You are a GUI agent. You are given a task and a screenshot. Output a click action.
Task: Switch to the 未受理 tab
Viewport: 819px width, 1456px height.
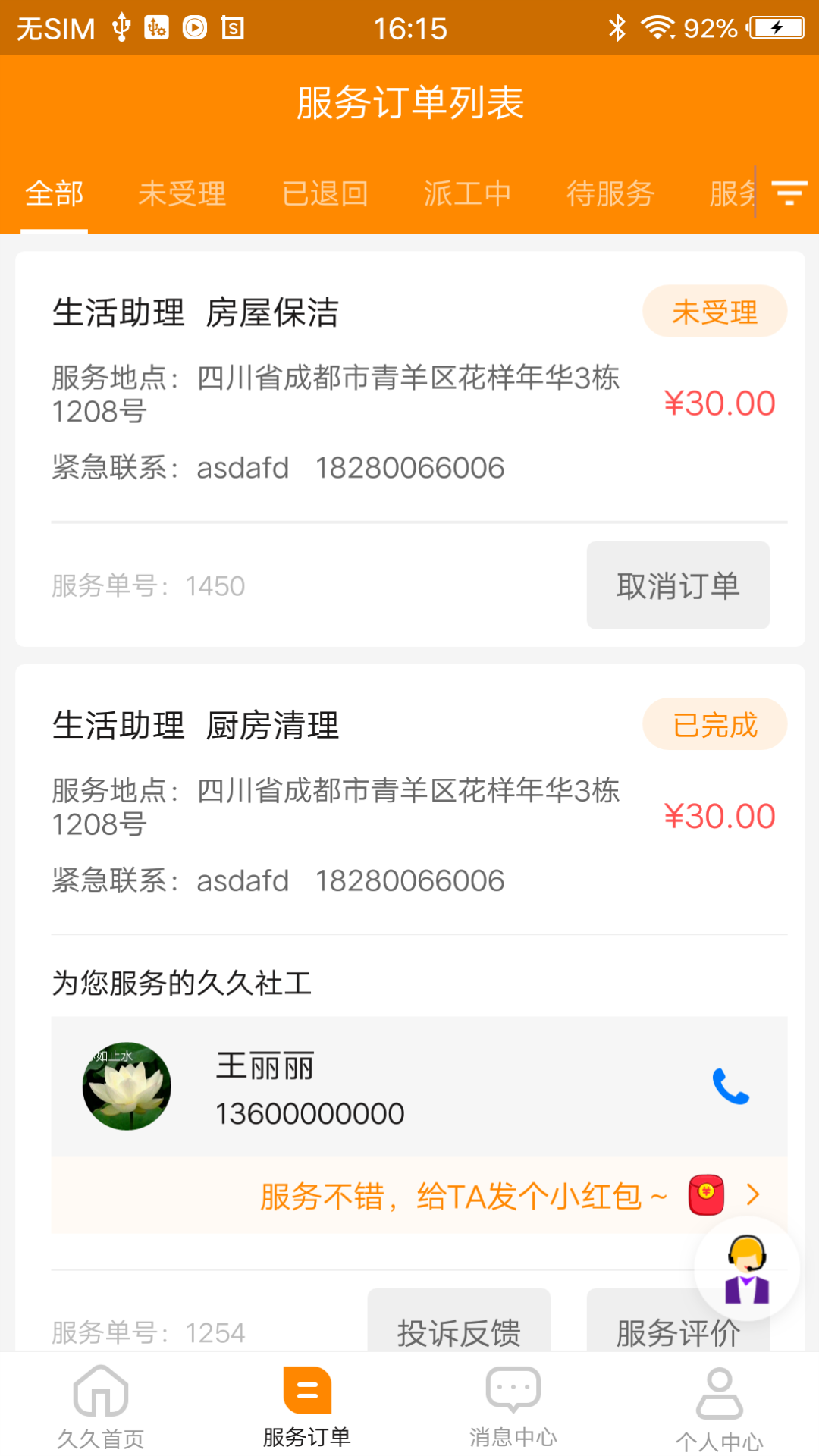point(182,194)
